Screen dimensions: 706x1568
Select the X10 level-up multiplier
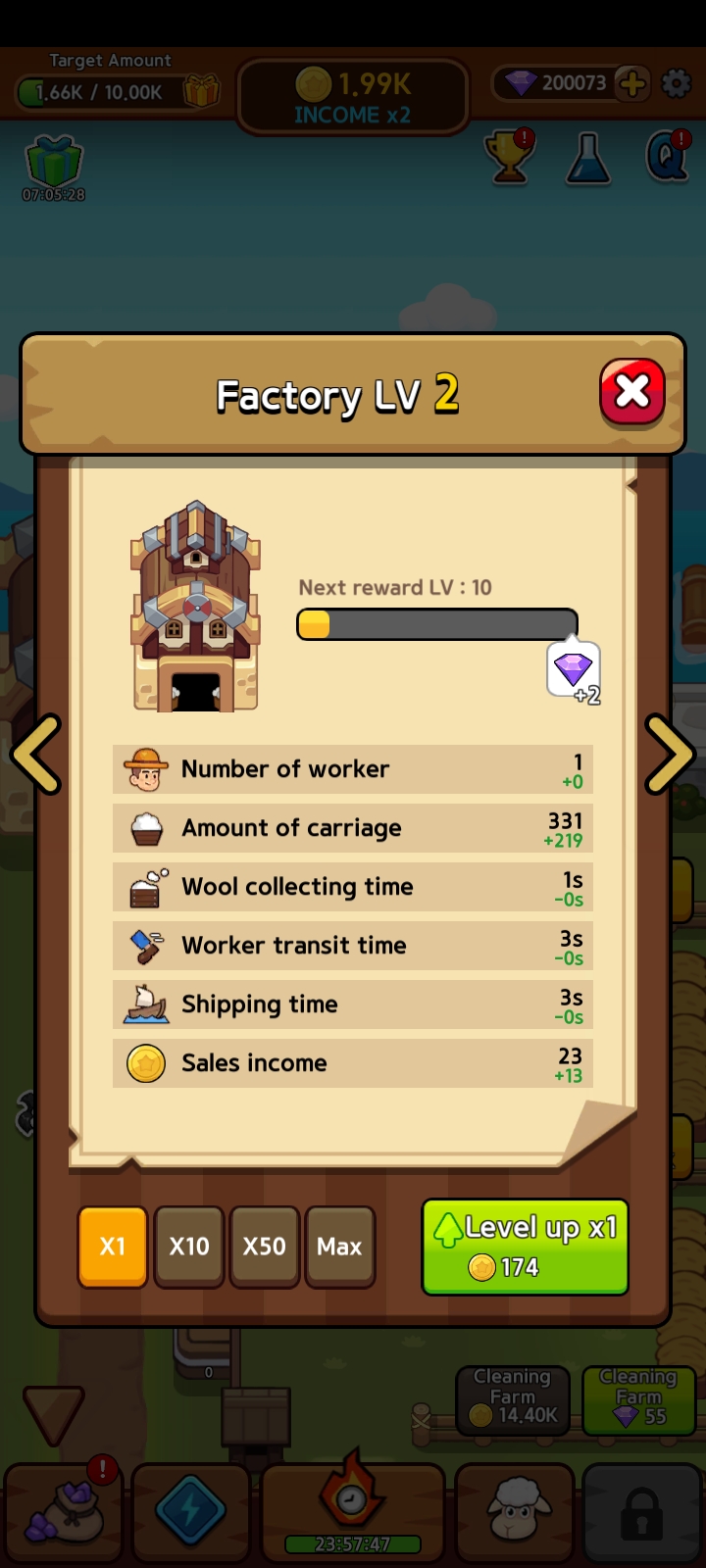(189, 1246)
